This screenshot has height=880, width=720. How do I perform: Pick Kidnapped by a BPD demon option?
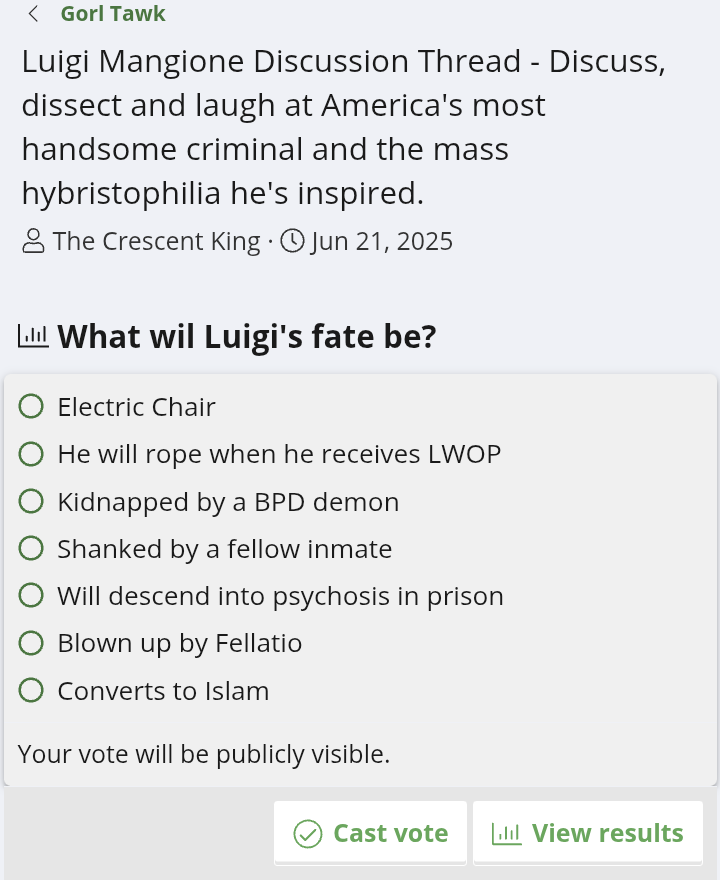pyautogui.click(x=32, y=501)
